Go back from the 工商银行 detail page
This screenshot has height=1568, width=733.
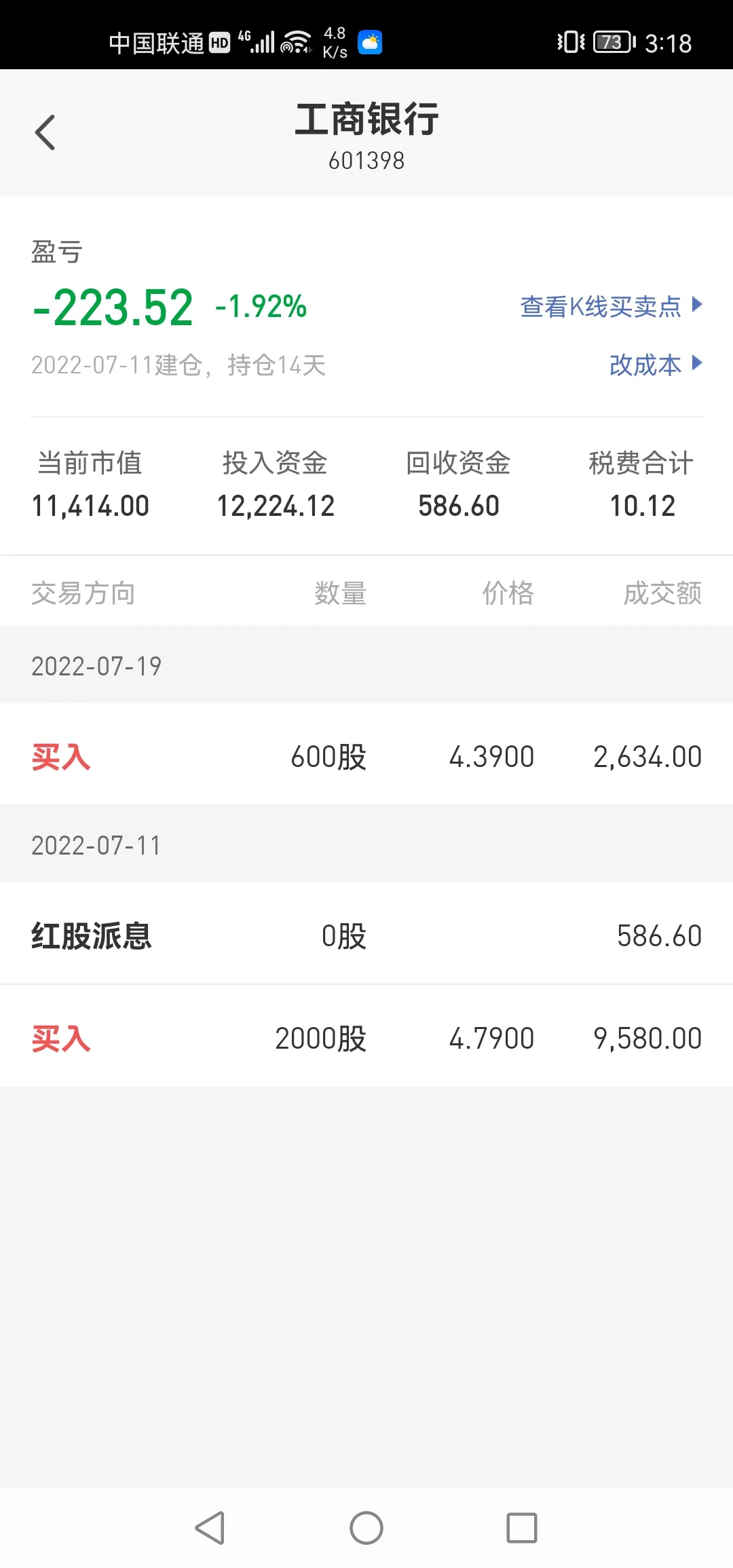tap(45, 132)
